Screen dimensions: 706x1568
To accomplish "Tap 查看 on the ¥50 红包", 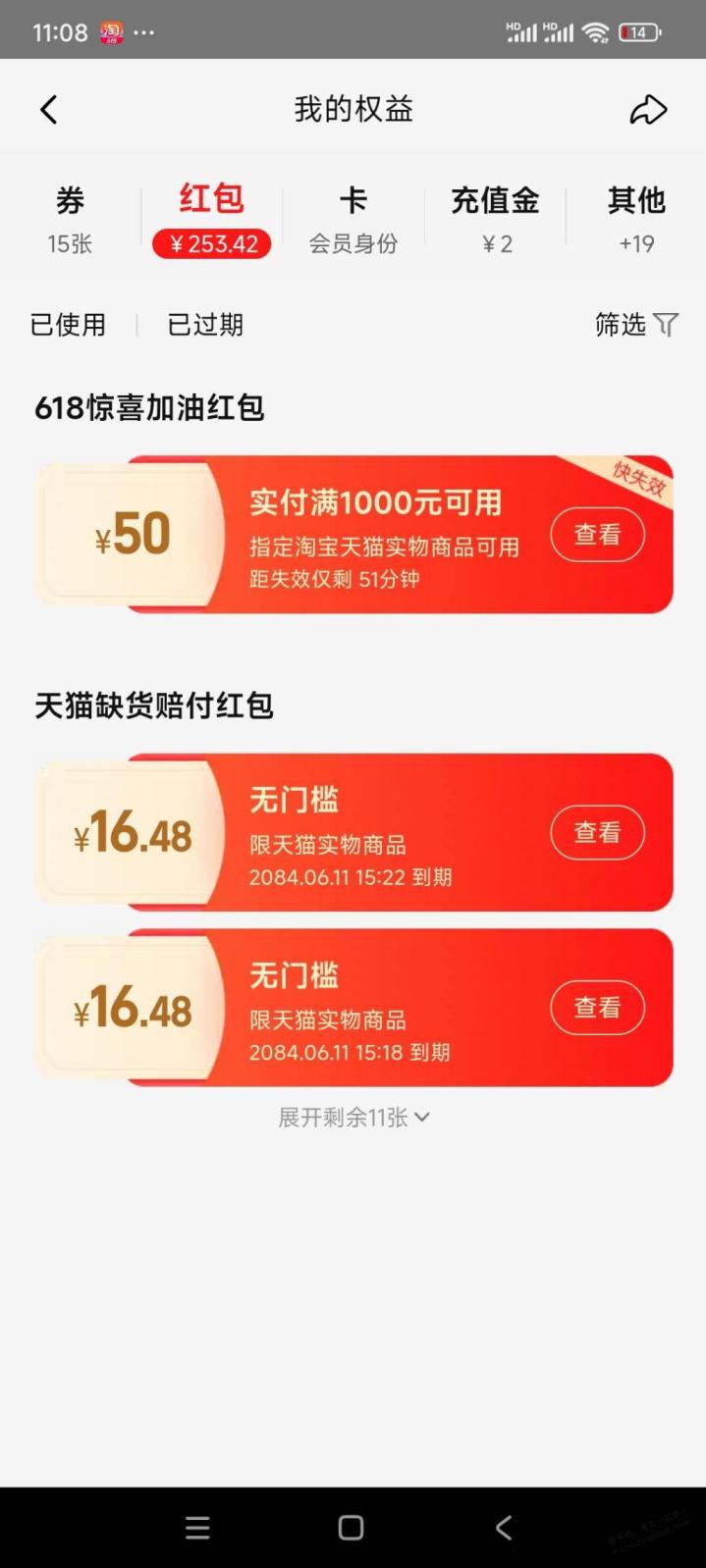I will coord(597,535).
